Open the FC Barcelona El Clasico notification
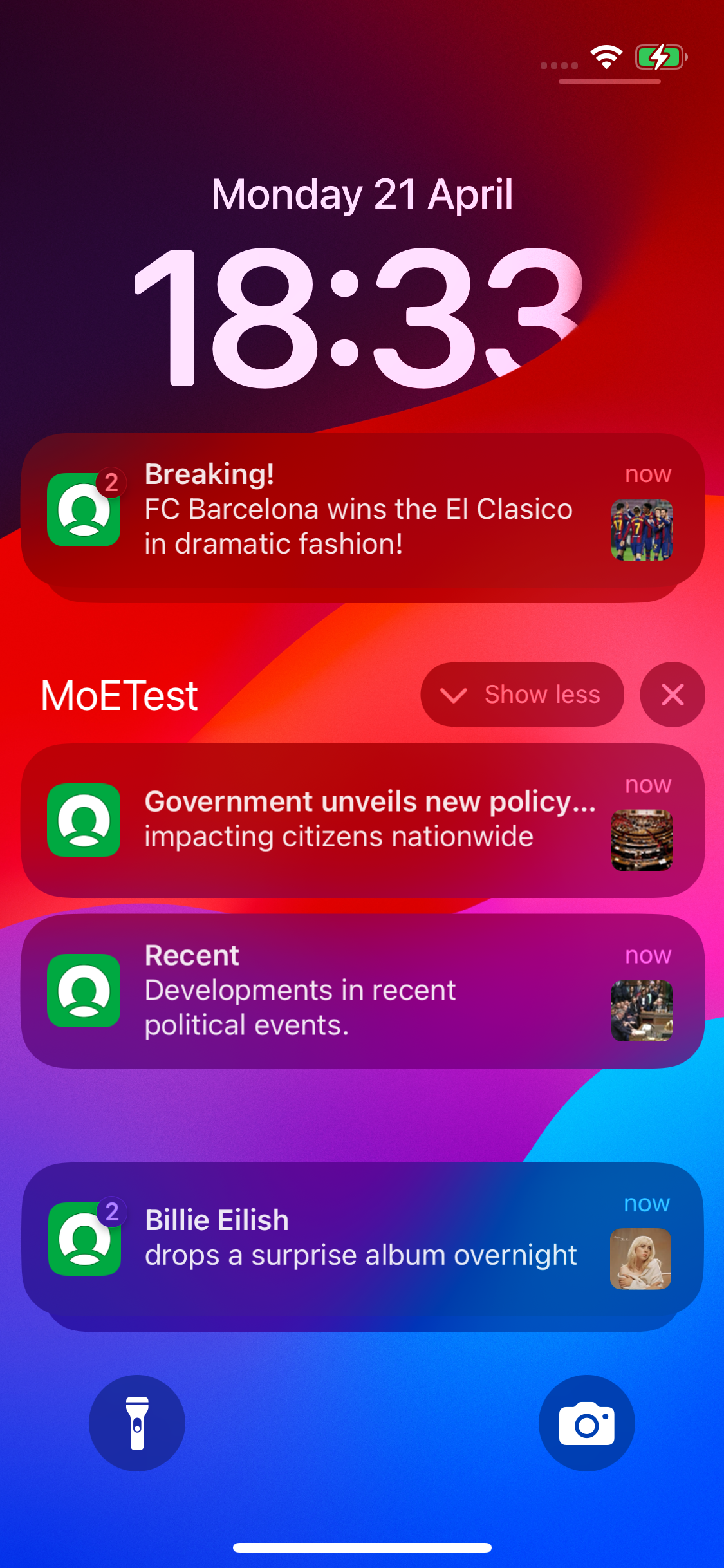The height and width of the screenshot is (1568, 724). (x=360, y=510)
